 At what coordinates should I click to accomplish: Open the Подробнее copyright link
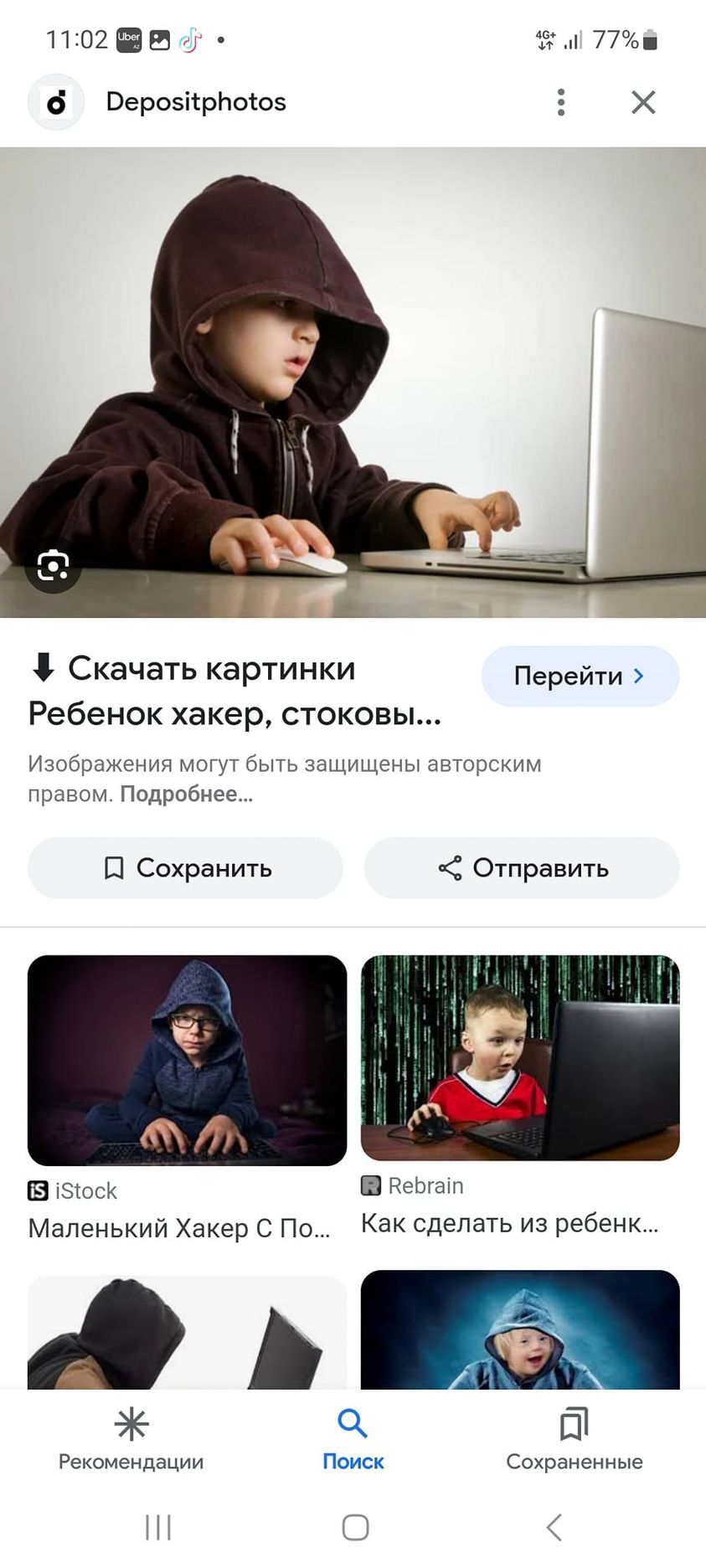coord(186,794)
